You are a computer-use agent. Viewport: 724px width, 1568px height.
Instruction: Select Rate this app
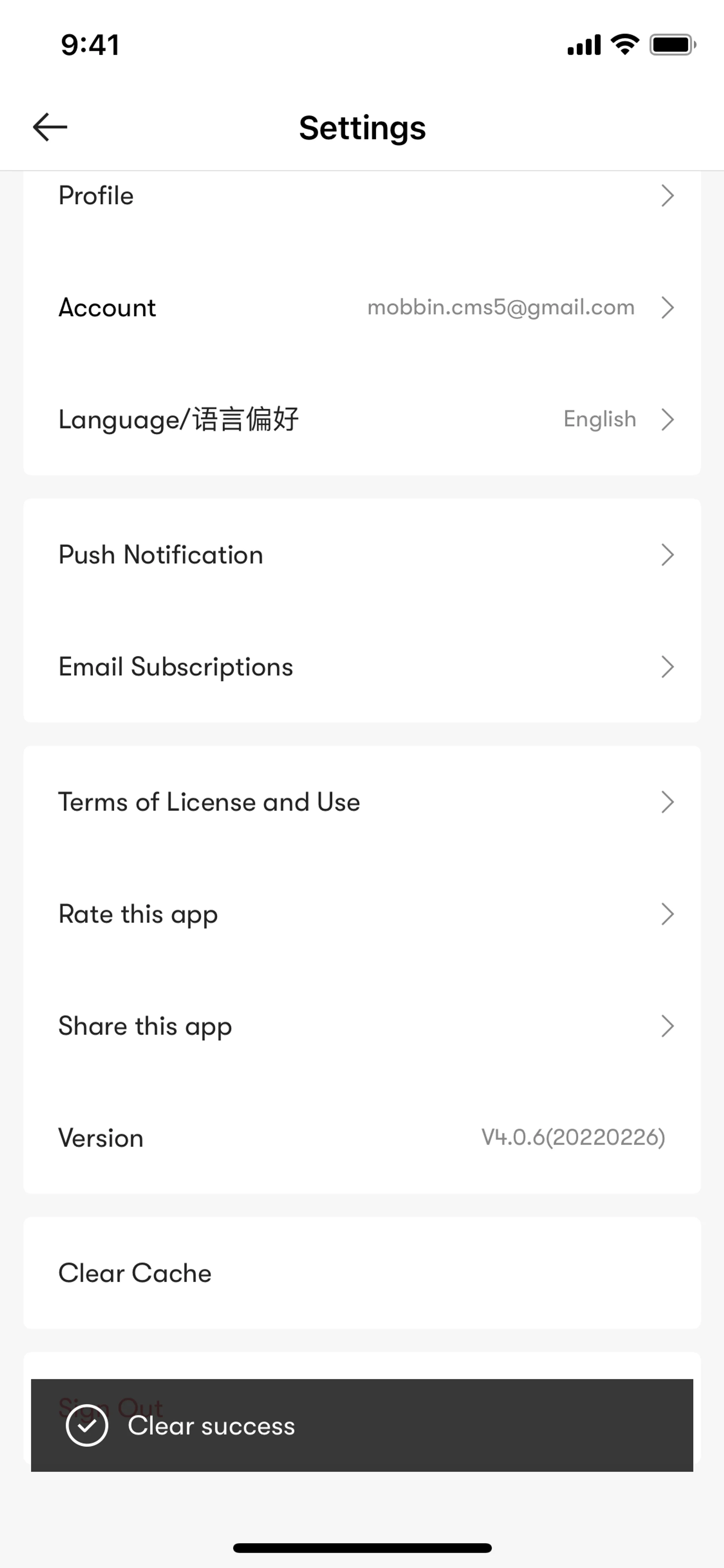[x=362, y=914]
